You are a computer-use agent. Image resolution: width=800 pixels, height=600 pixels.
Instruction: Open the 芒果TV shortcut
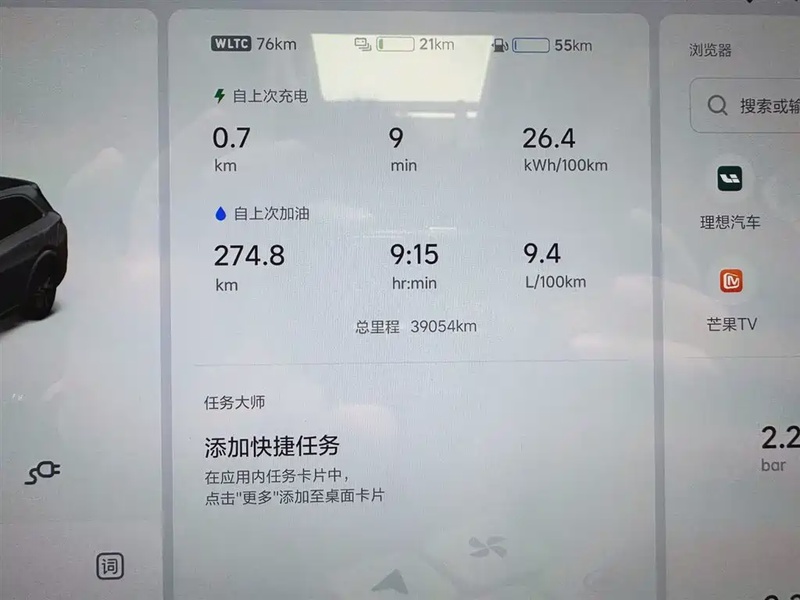(x=729, y=282)
